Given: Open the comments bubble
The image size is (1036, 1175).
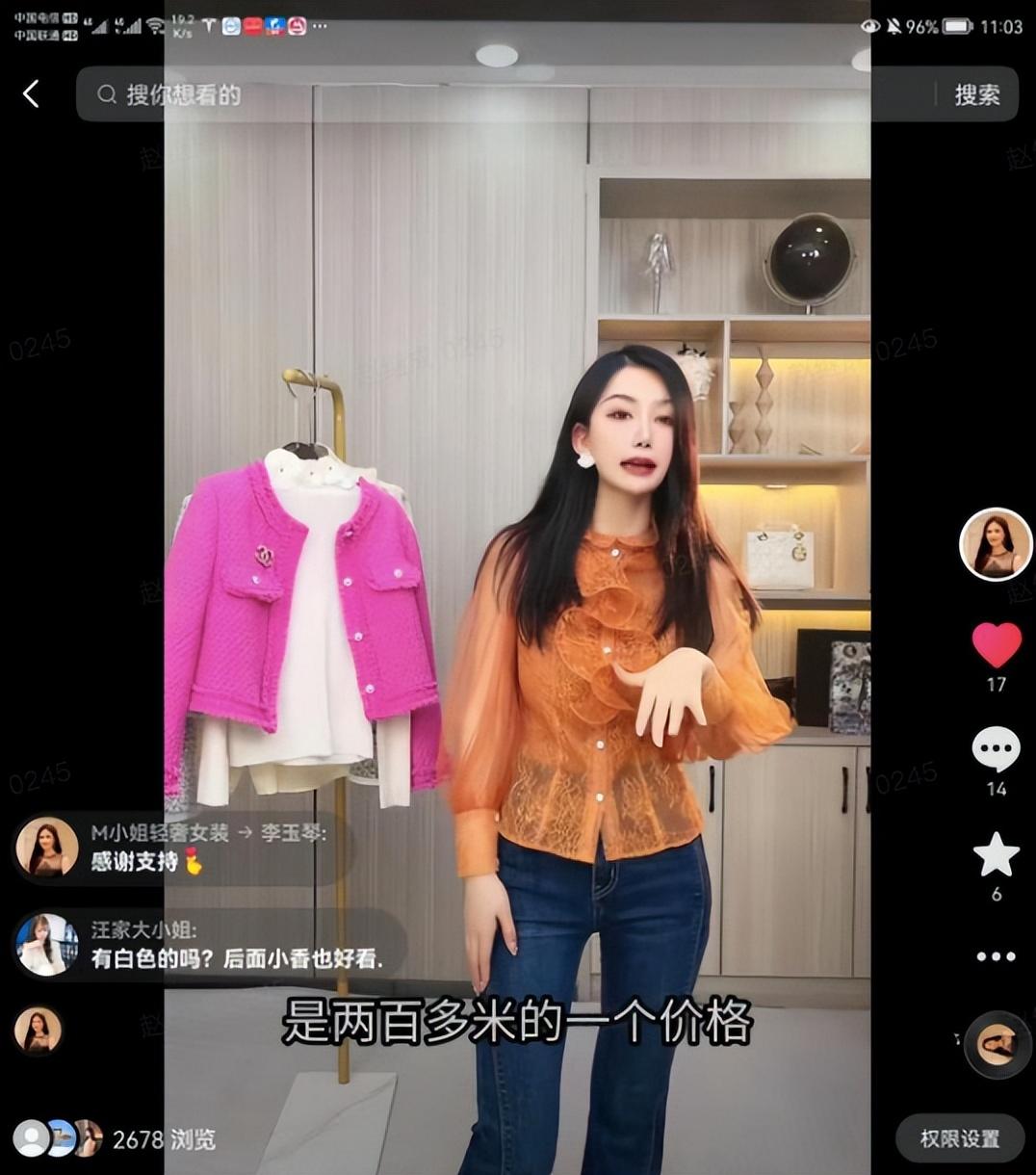Looking at the screenshot, I should point(996,749).
